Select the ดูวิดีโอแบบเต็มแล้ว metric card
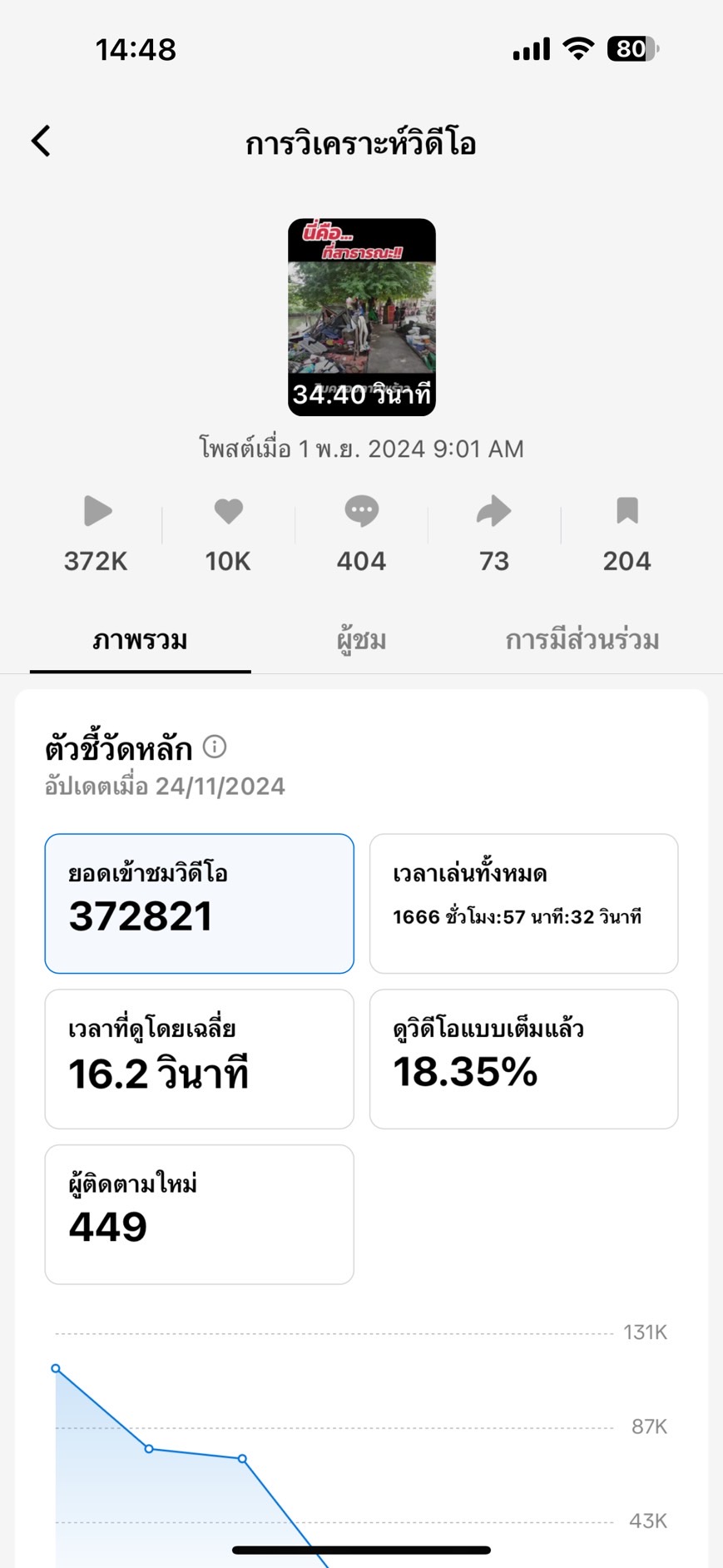 [x=523, y=1059]
